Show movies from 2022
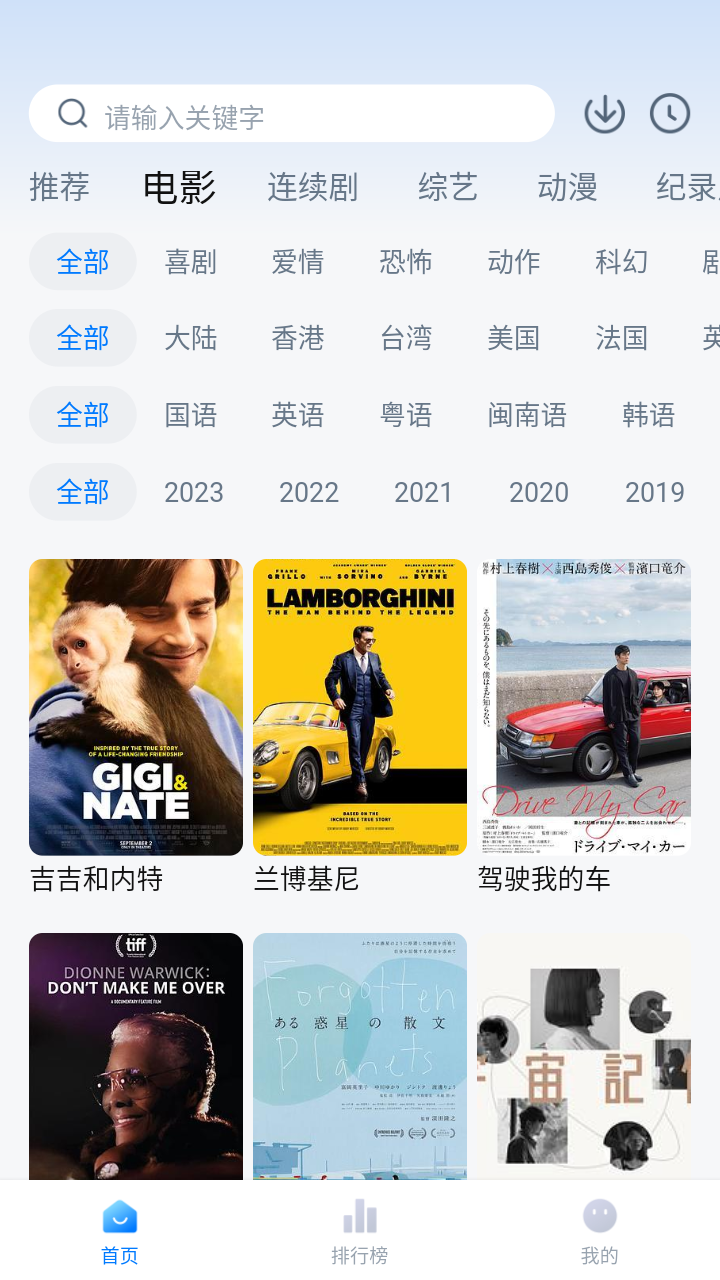This screenshot has width=720, height=1280. click(x=309, y=492)
